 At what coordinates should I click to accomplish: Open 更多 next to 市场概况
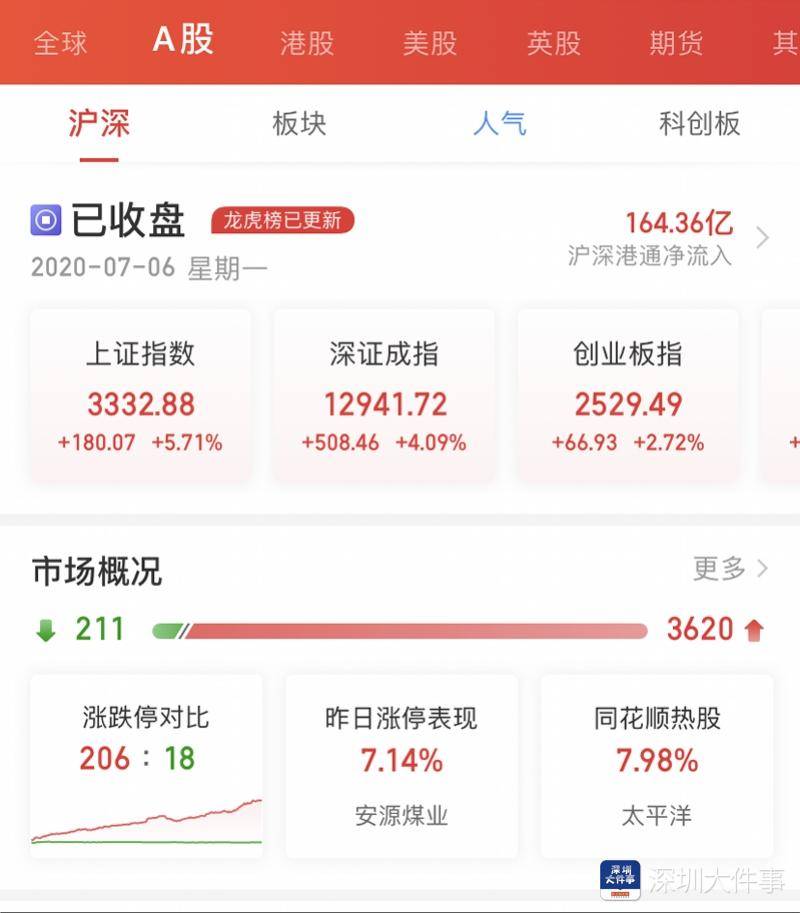coord(718,567)
